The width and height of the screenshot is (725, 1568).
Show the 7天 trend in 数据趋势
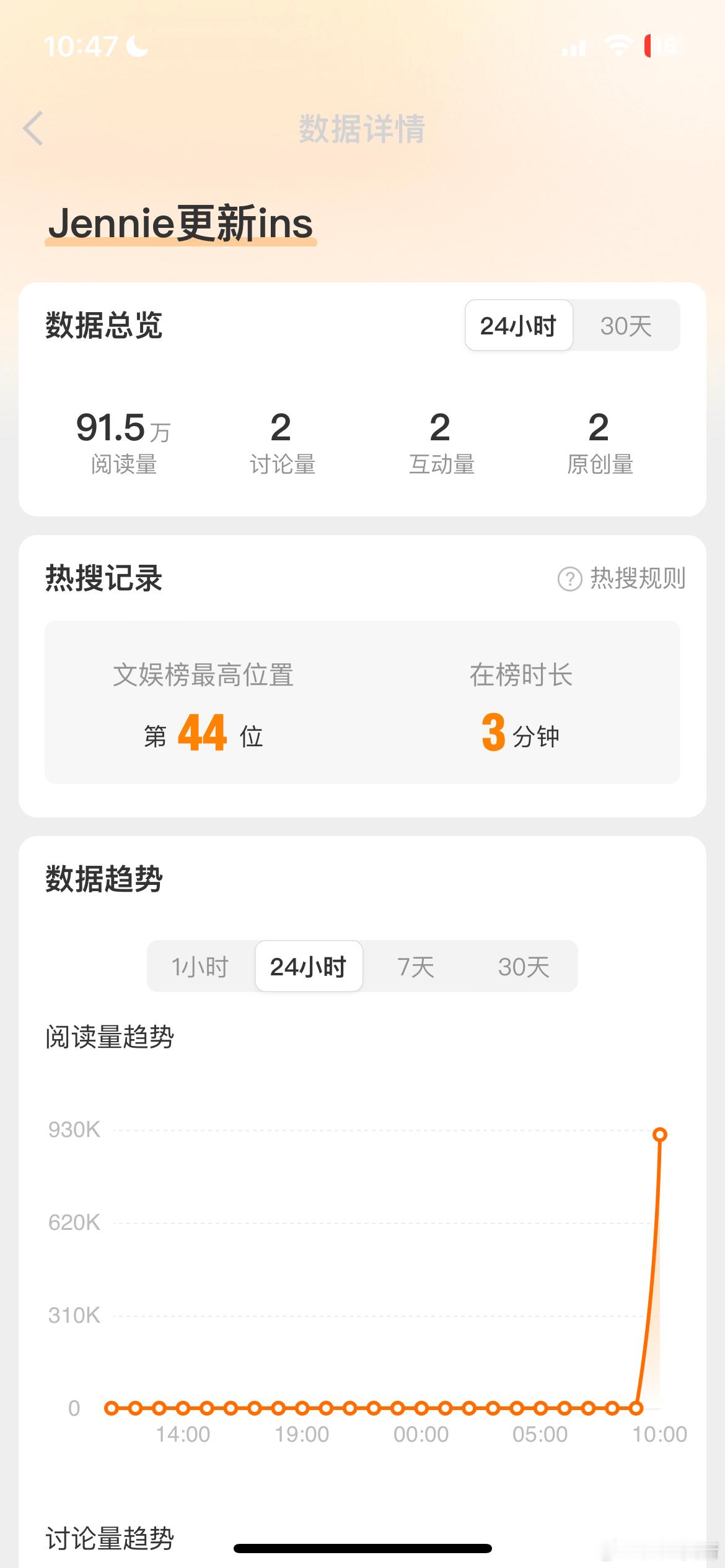pyautogui.click(x=416, y=967)
